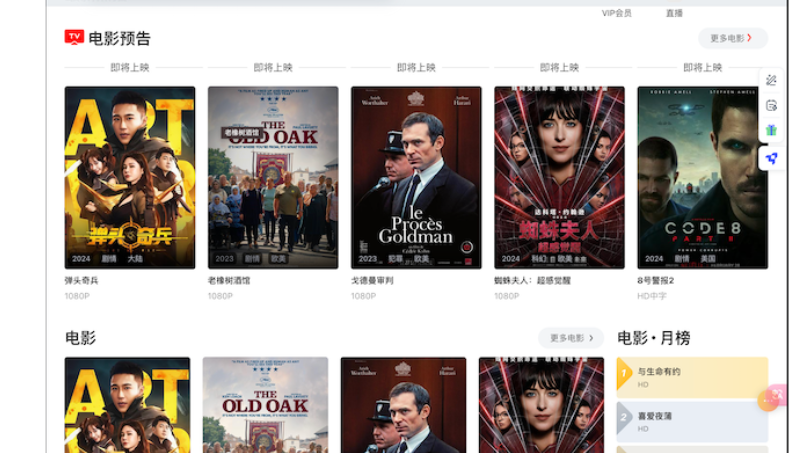
Task: Switch to 直播 tab
Action: point(674,13)
